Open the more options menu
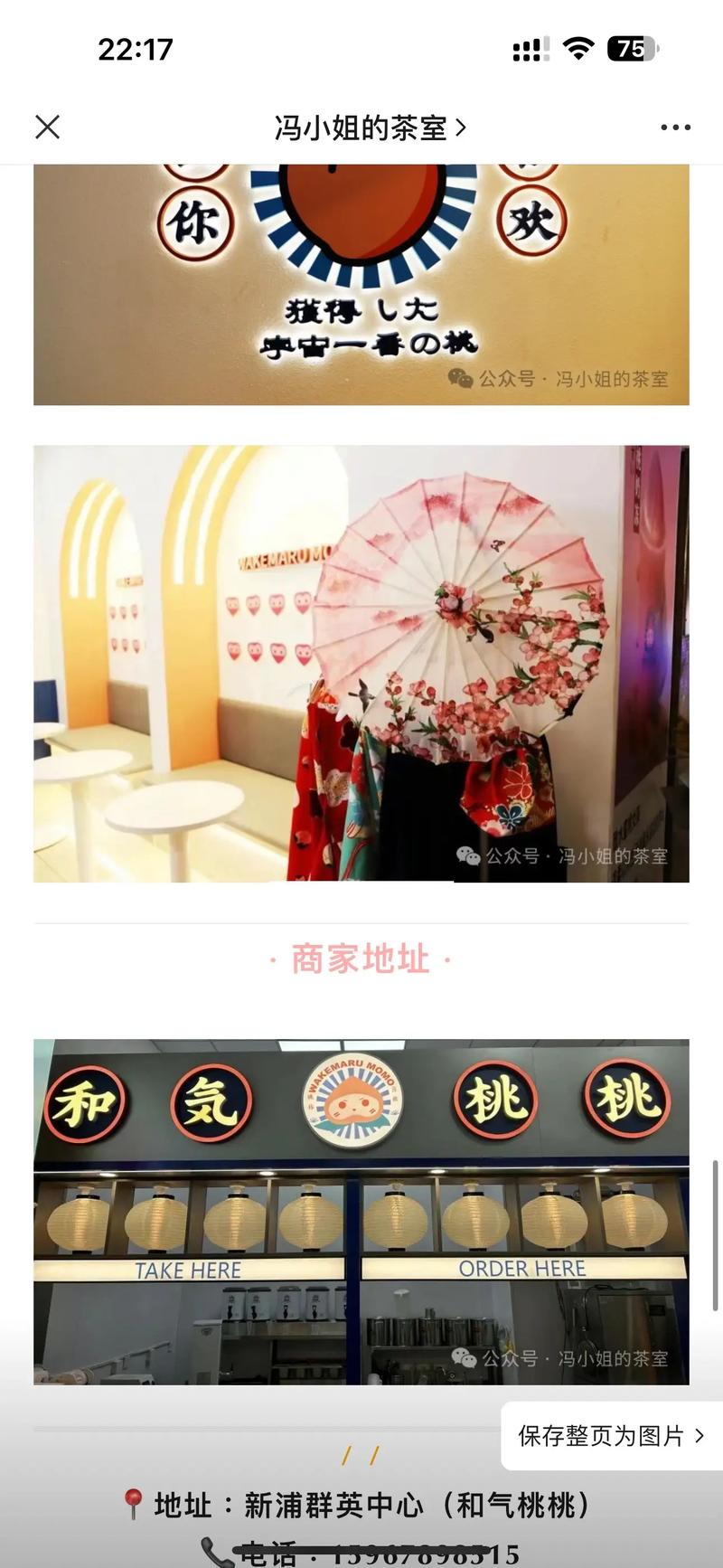Viewport: 723px width, 1568px height. [674, 128]
